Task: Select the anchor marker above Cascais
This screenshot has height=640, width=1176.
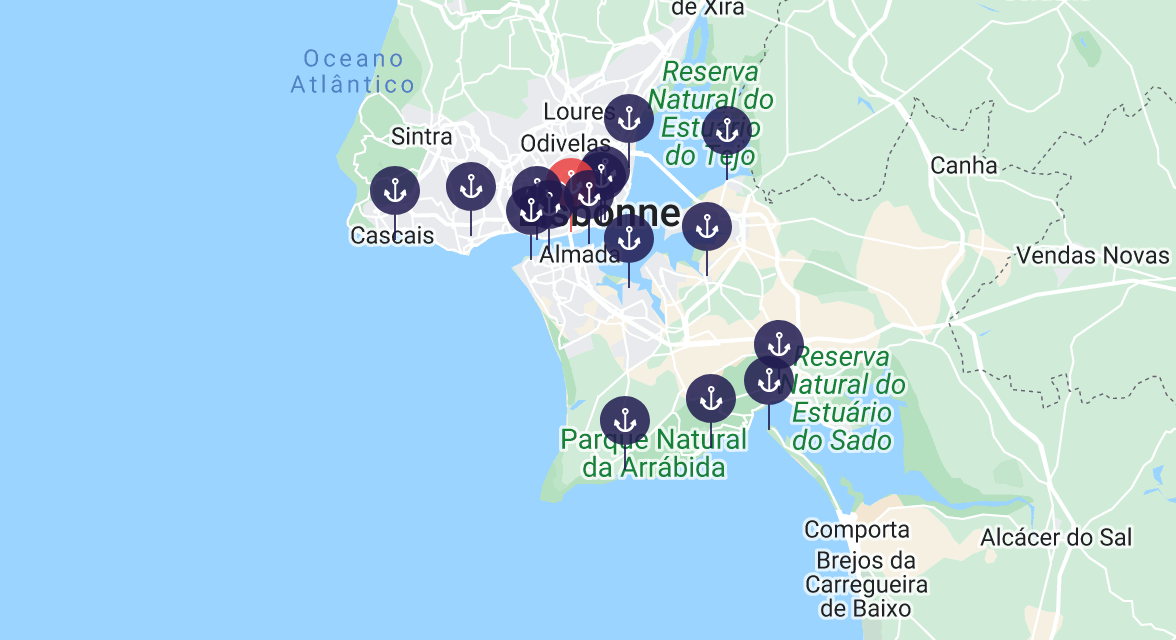Action: pyautogui.click(x=394, y=191)
